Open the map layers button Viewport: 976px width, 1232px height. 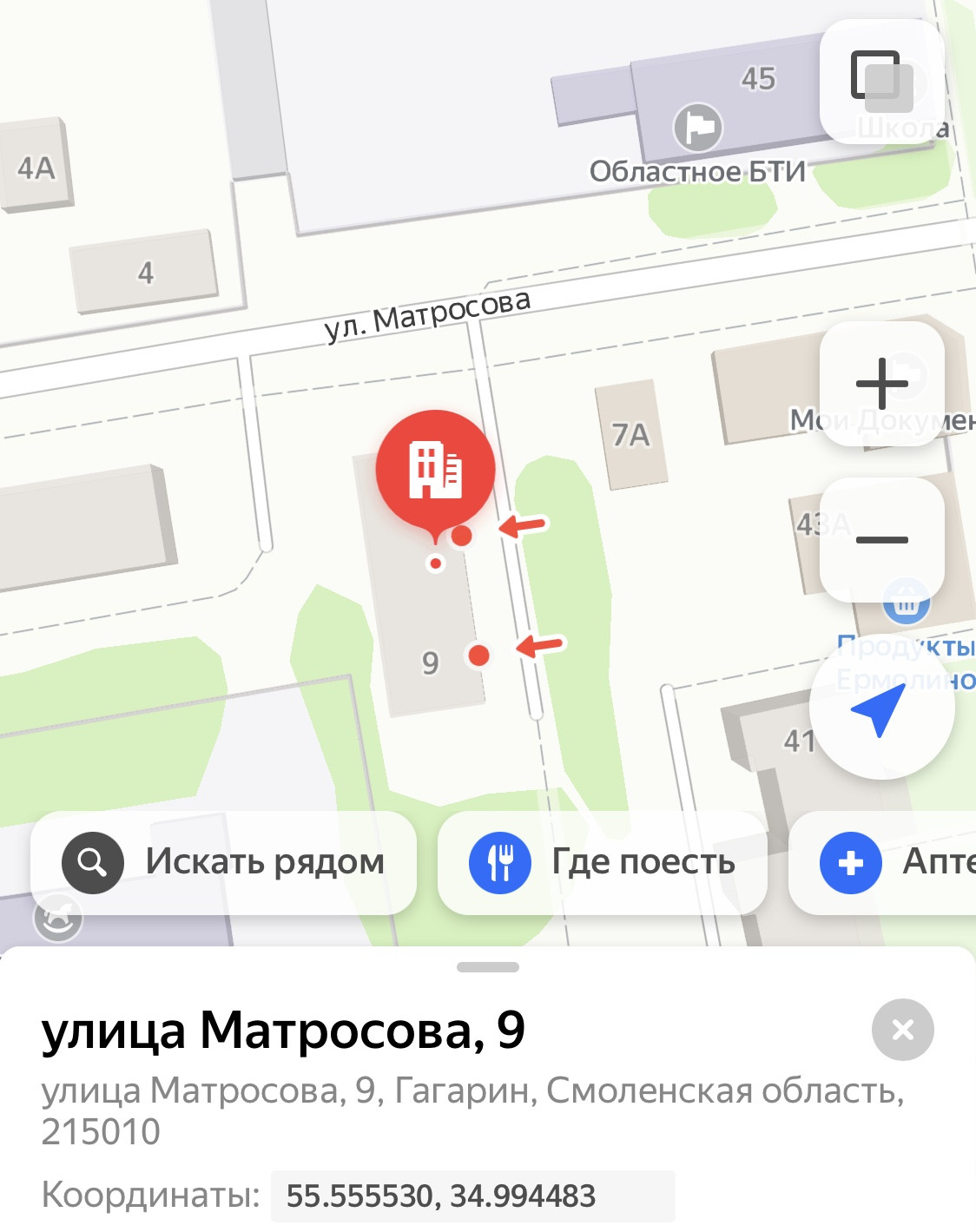pyautogui.click(x=881, y=82)
